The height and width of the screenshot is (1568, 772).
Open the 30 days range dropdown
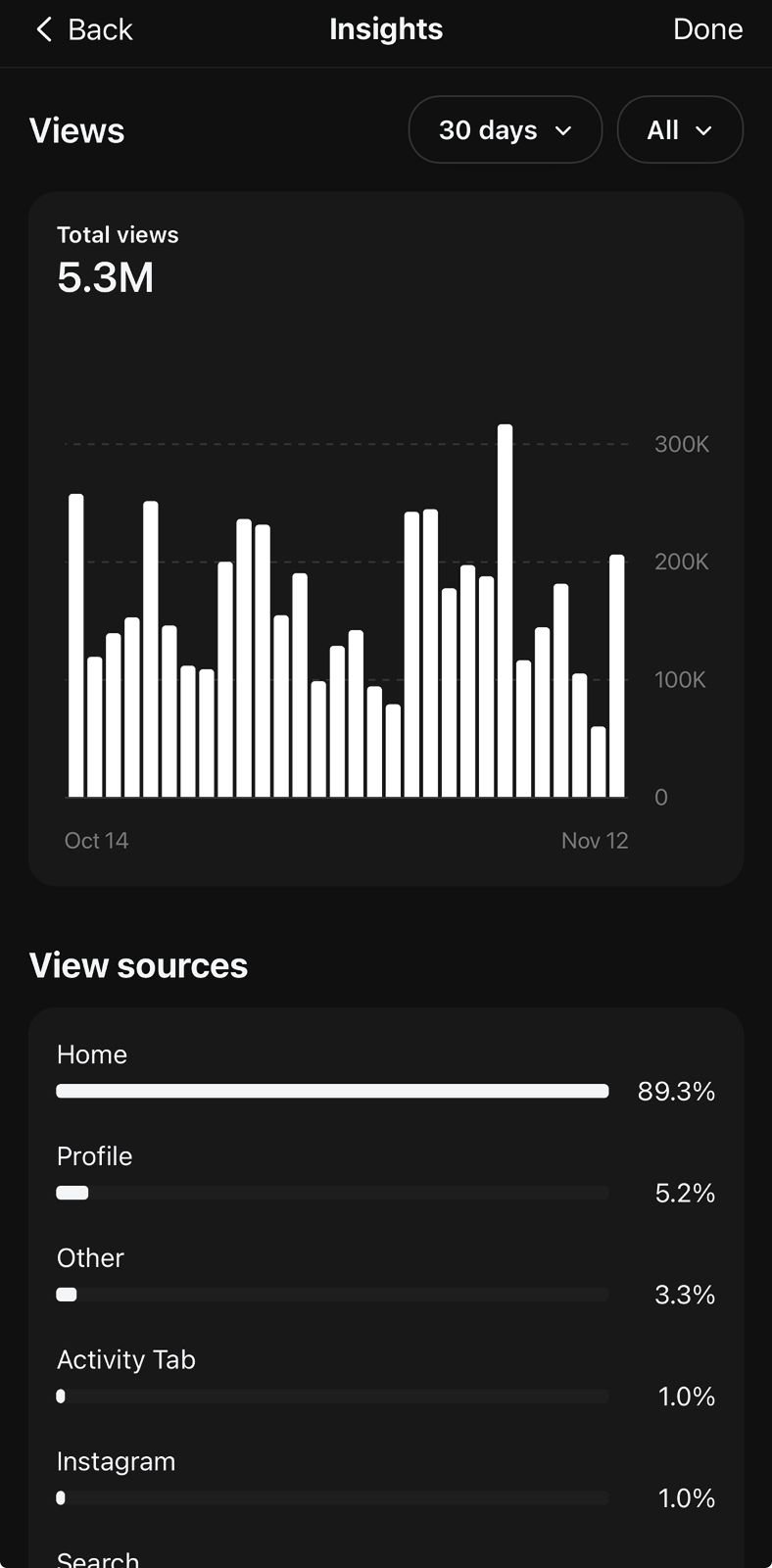tap(505, 130)
